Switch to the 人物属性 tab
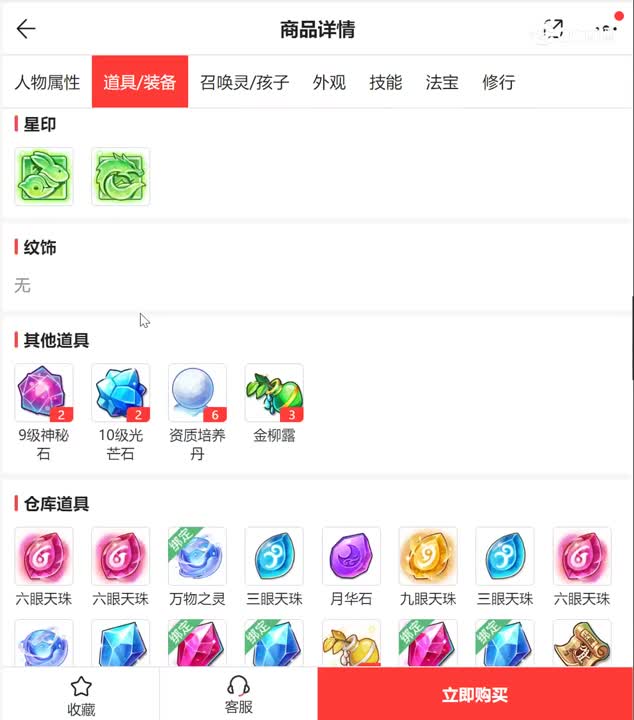The height and width of the screenshot is (720, 634). pos(47,82)
